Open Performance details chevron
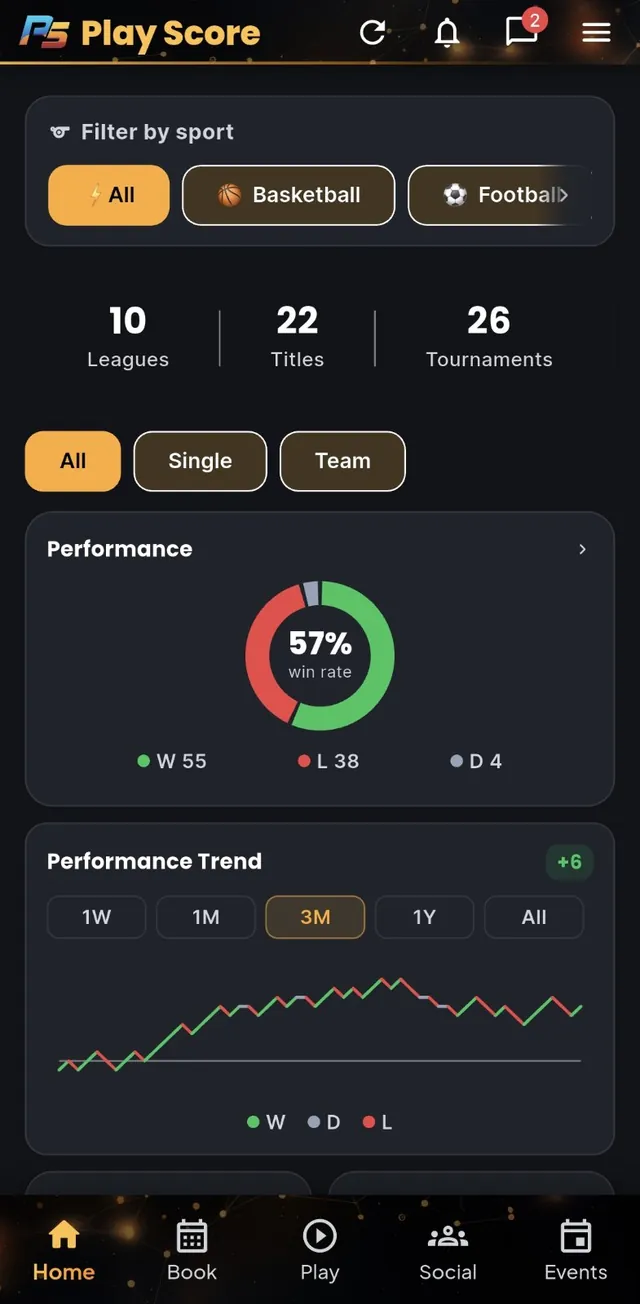The width and height of the screenshot is (640, 1304). click(582, 549)
